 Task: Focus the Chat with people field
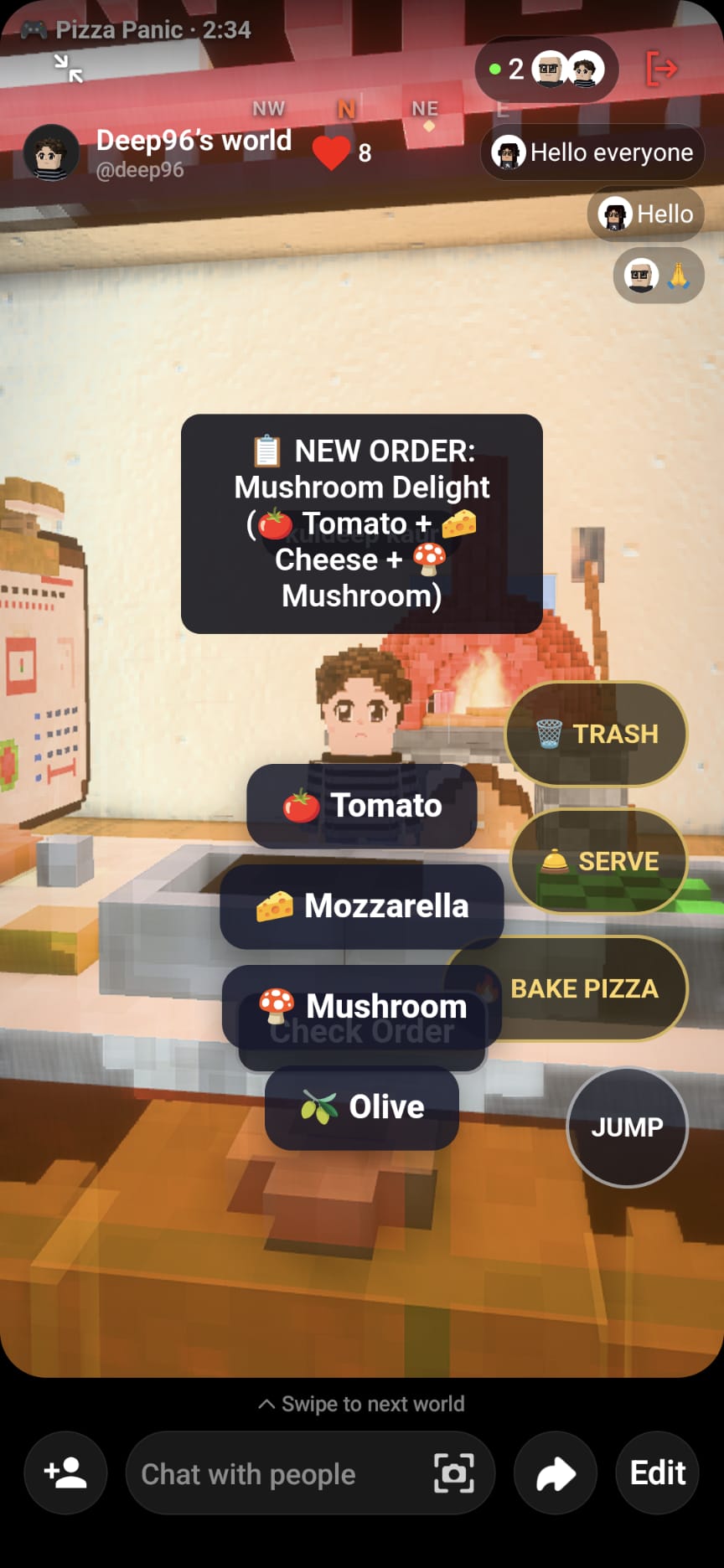(x=277, y=1473)
